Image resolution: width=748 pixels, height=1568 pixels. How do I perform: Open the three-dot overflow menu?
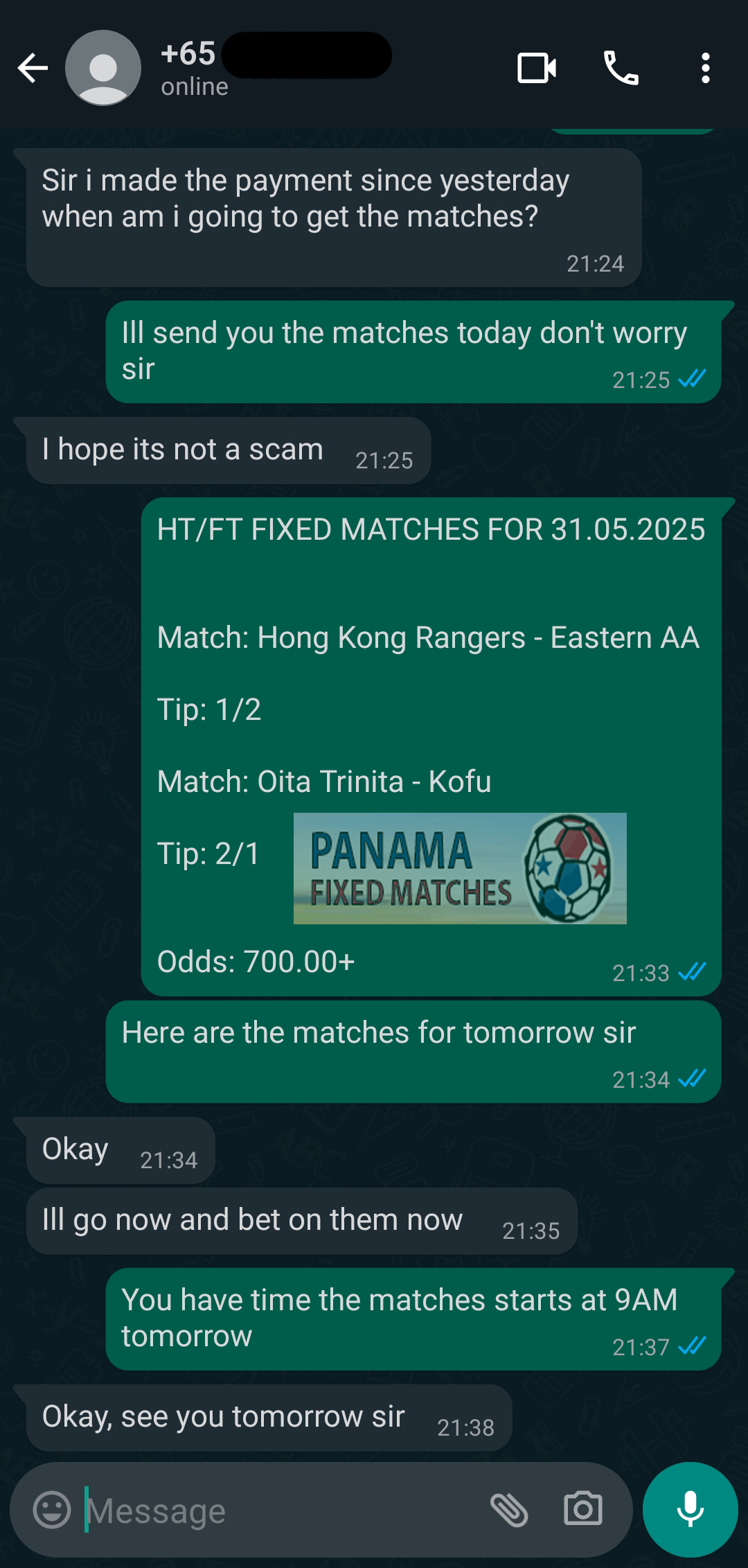[x=705, y=68]
